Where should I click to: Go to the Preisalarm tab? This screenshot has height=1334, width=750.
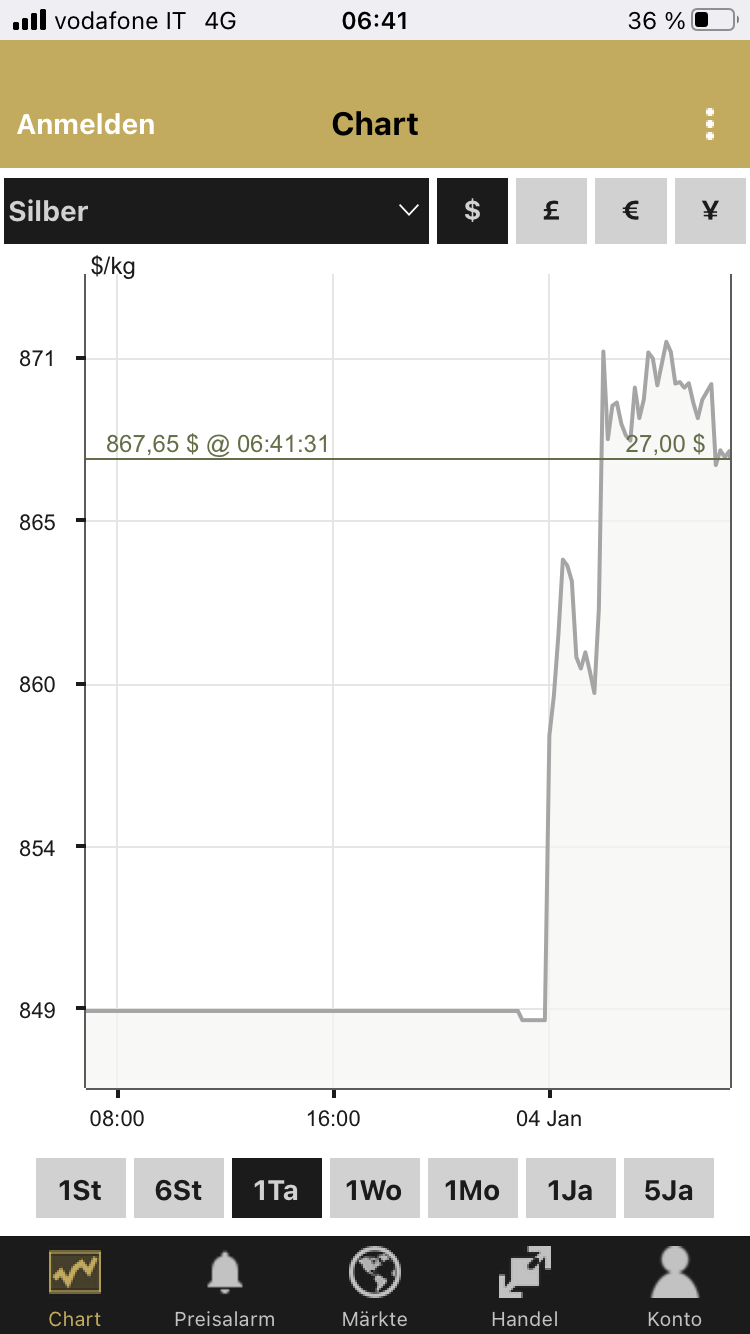click(224, 1286)
